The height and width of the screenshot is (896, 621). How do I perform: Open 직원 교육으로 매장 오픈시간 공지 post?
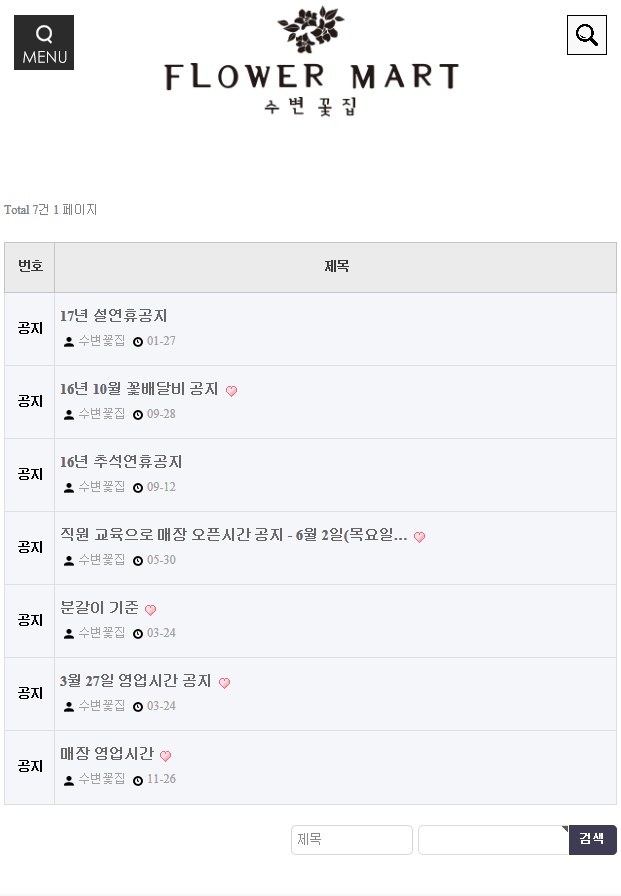233,535
